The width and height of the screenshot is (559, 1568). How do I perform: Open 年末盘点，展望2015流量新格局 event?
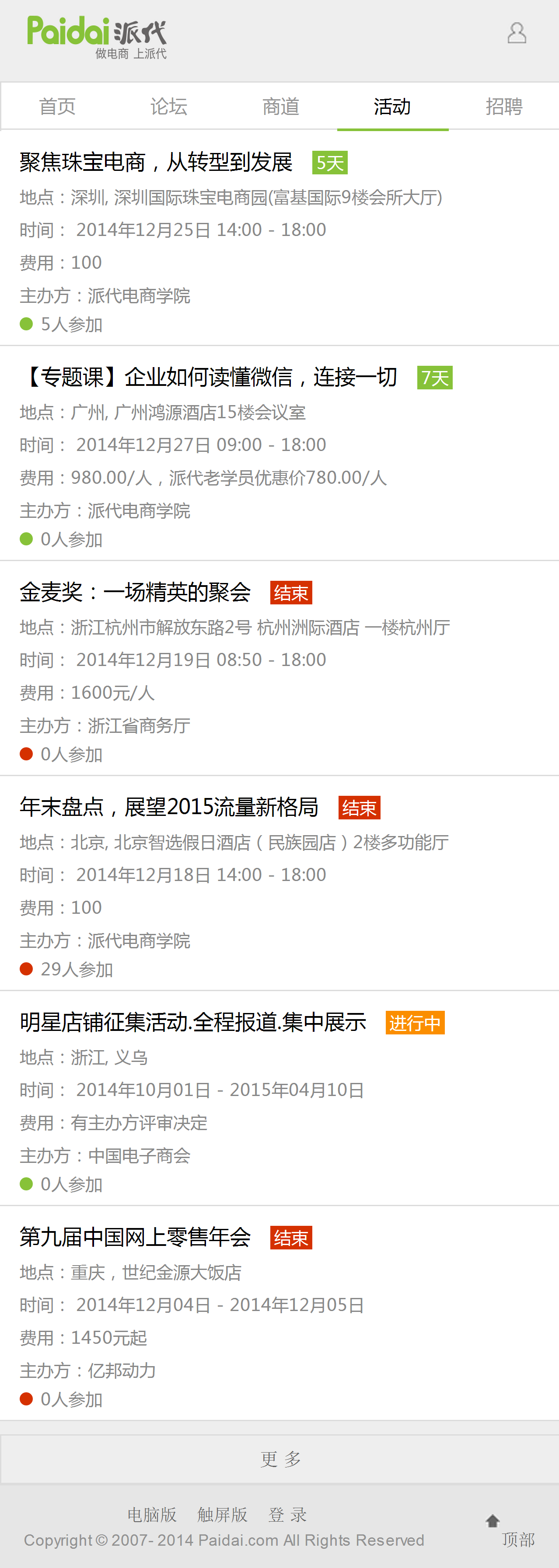coord(169,807)
